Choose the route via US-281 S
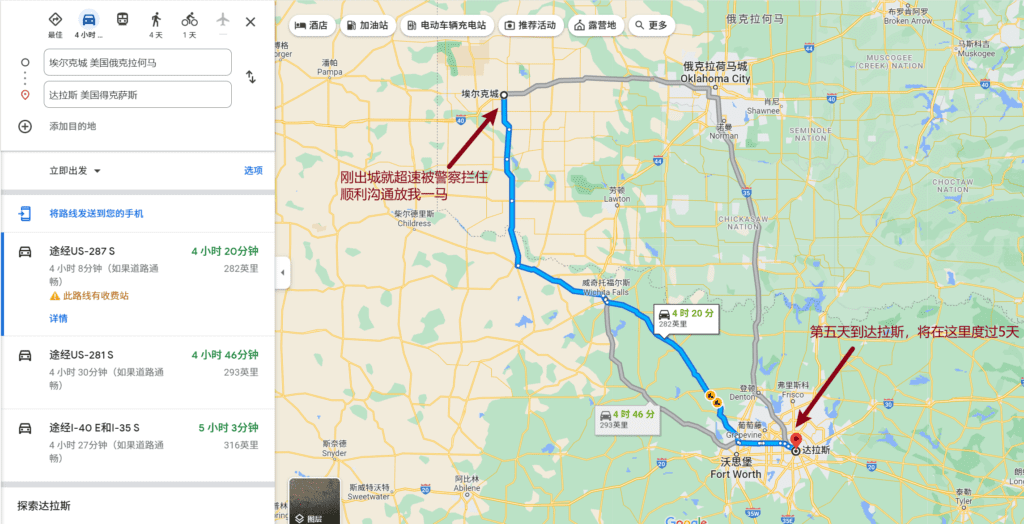Viewport: 1024px width, 524px height. [x=138, y=363]
